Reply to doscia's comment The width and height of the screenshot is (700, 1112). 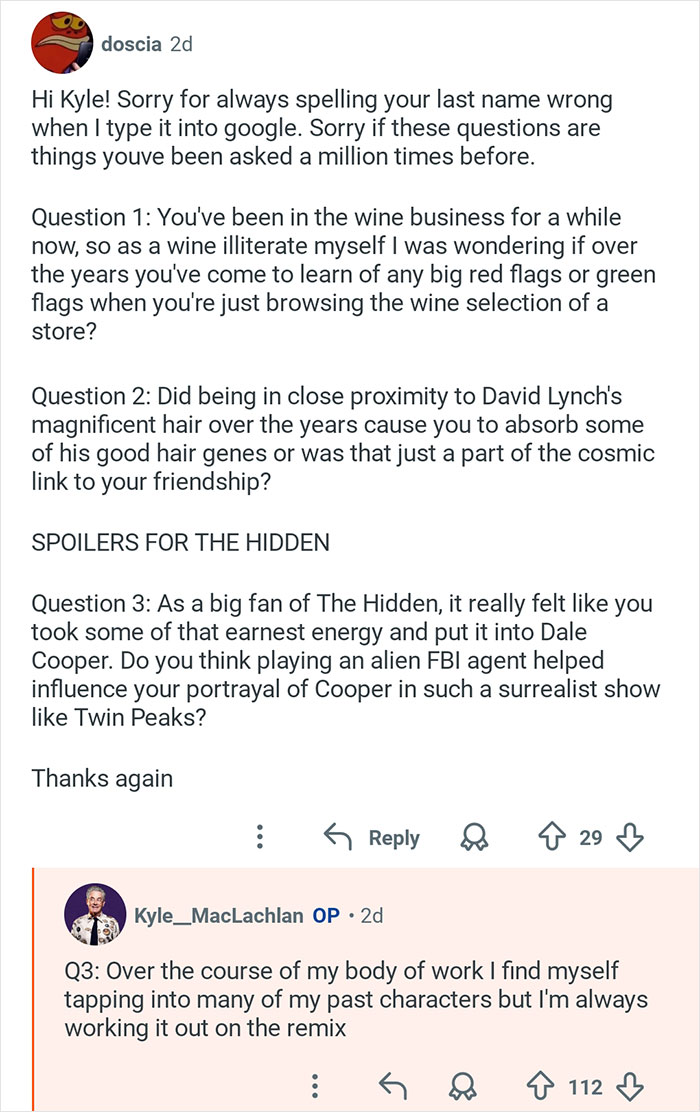pos(372,837)
